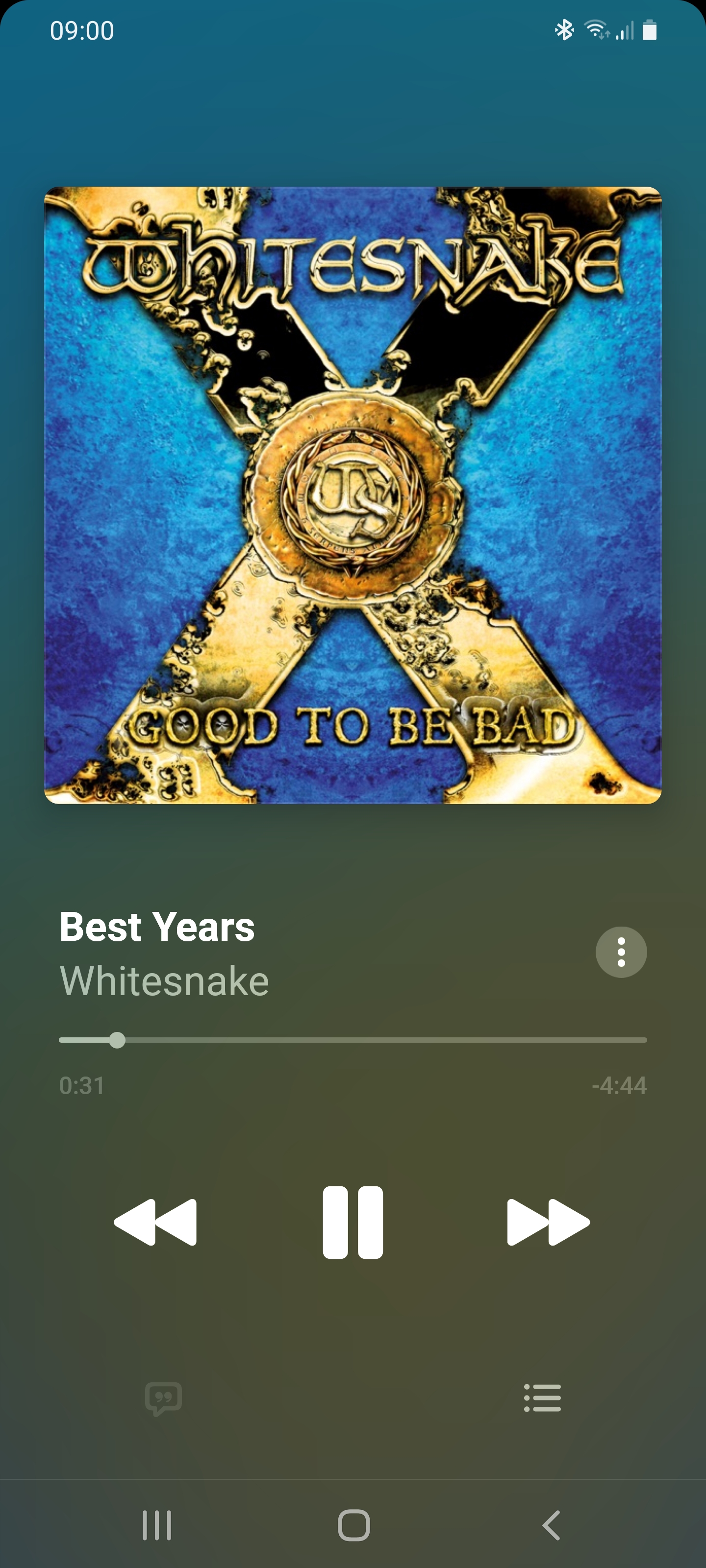
Task: Tap the playback progress slider
Action: pos(353,1040)
